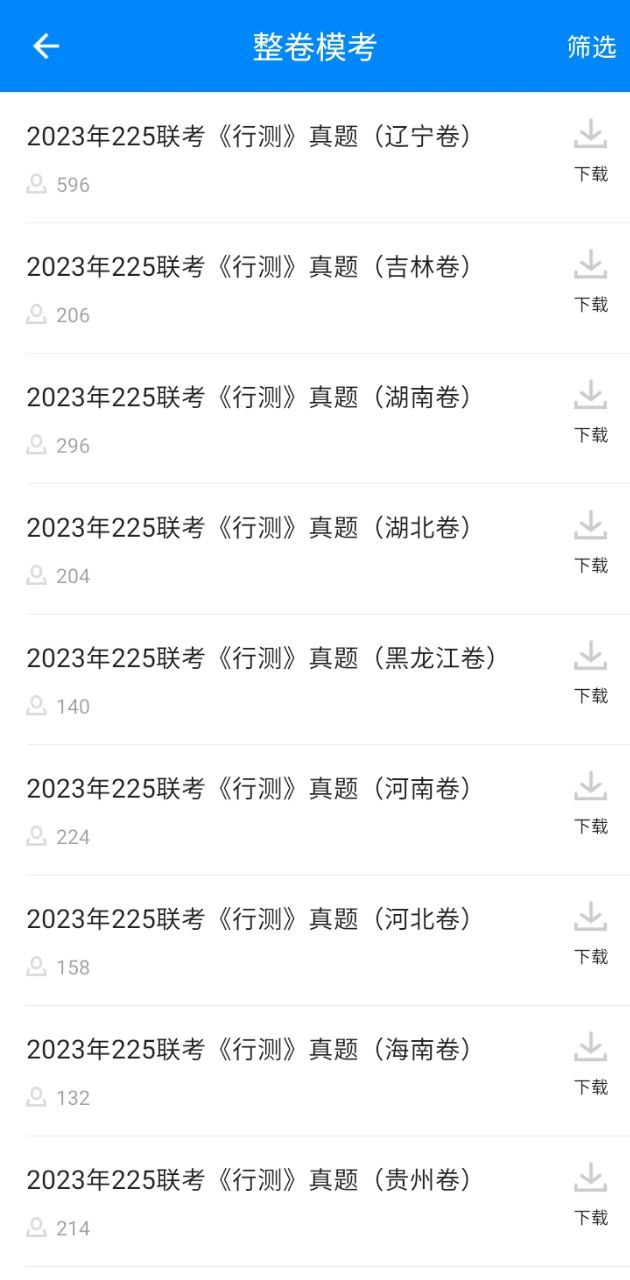630x1280 pixels.
Task: Open the 湖南卷 exam paper
Action: pyautogui.click(x=248, y=398)
